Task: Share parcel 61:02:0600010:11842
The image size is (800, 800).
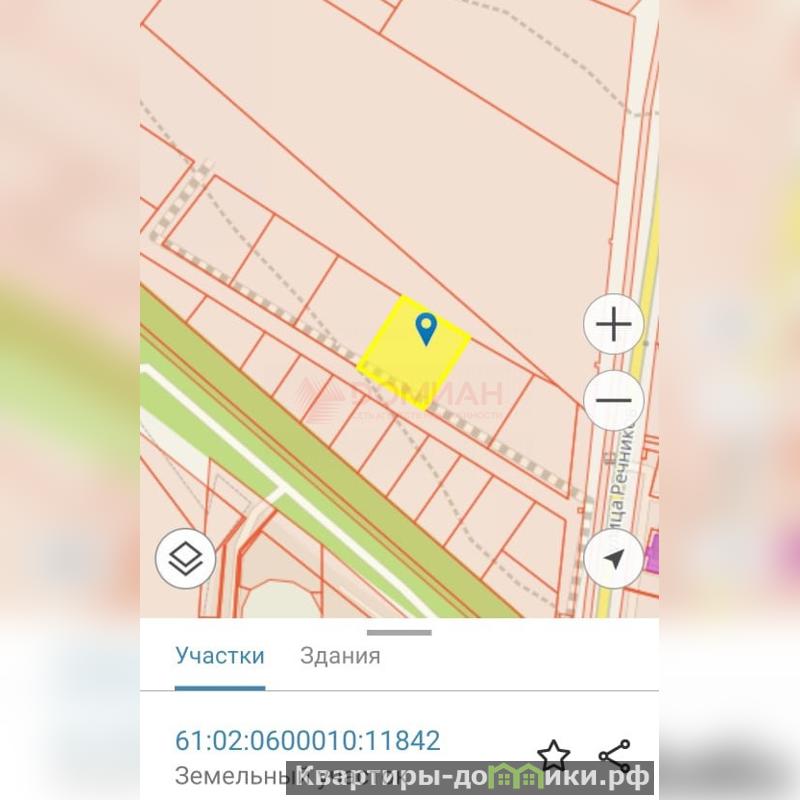Action: [614, 753]
